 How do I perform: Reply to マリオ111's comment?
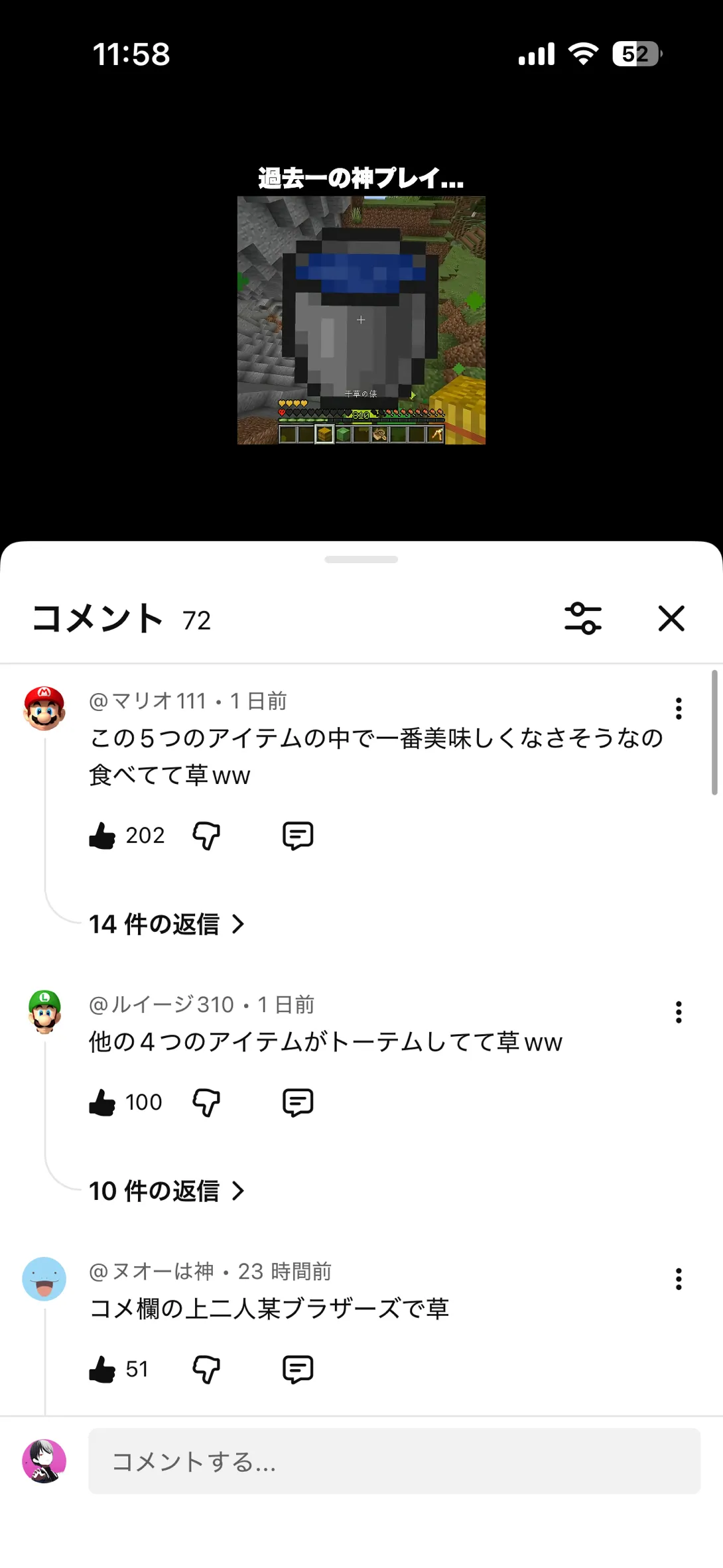tap(297, 836)
